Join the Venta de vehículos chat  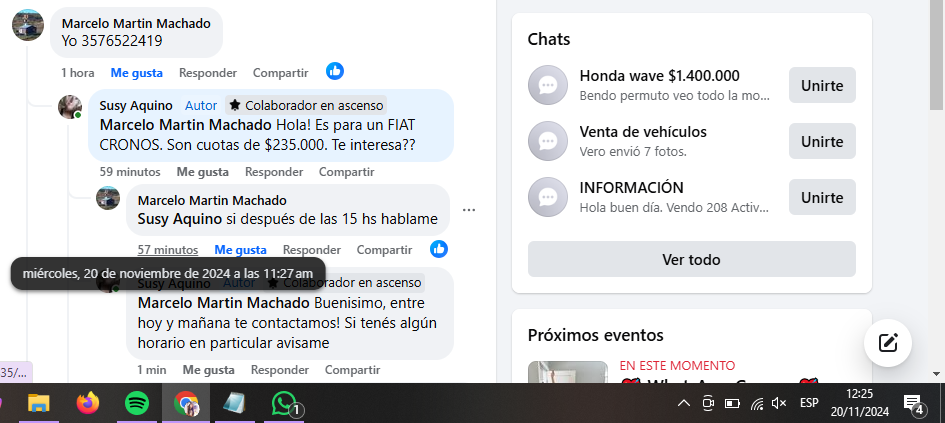(x=821, y=141)
